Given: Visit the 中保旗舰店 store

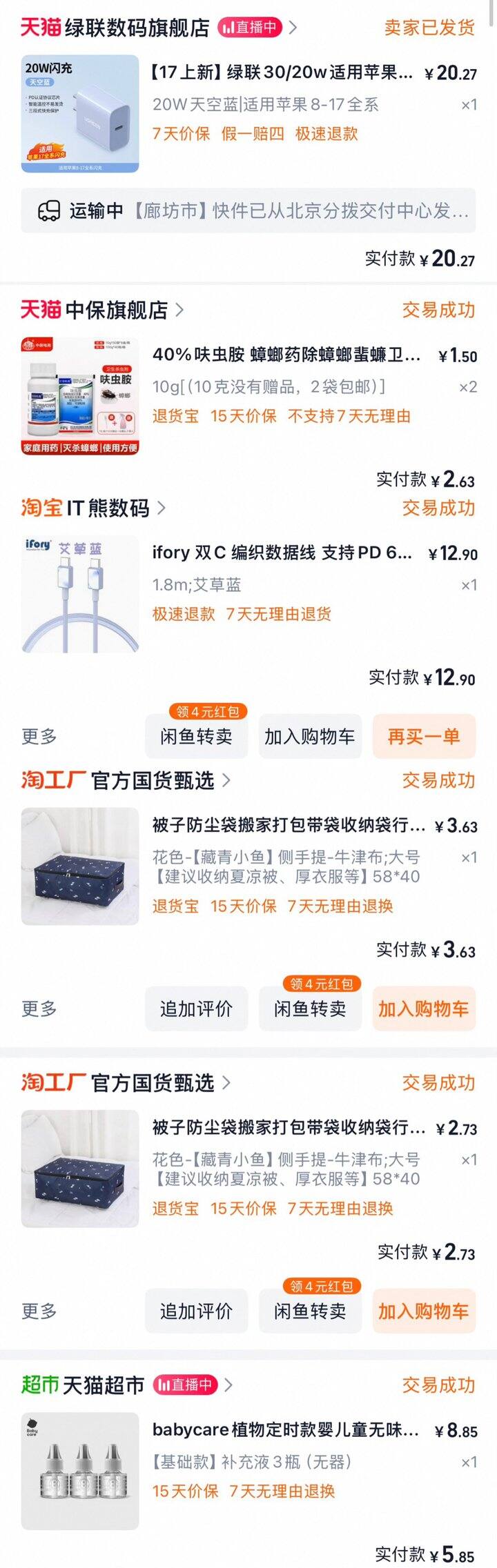Looking at the screenshot, I should click(116, 310).
